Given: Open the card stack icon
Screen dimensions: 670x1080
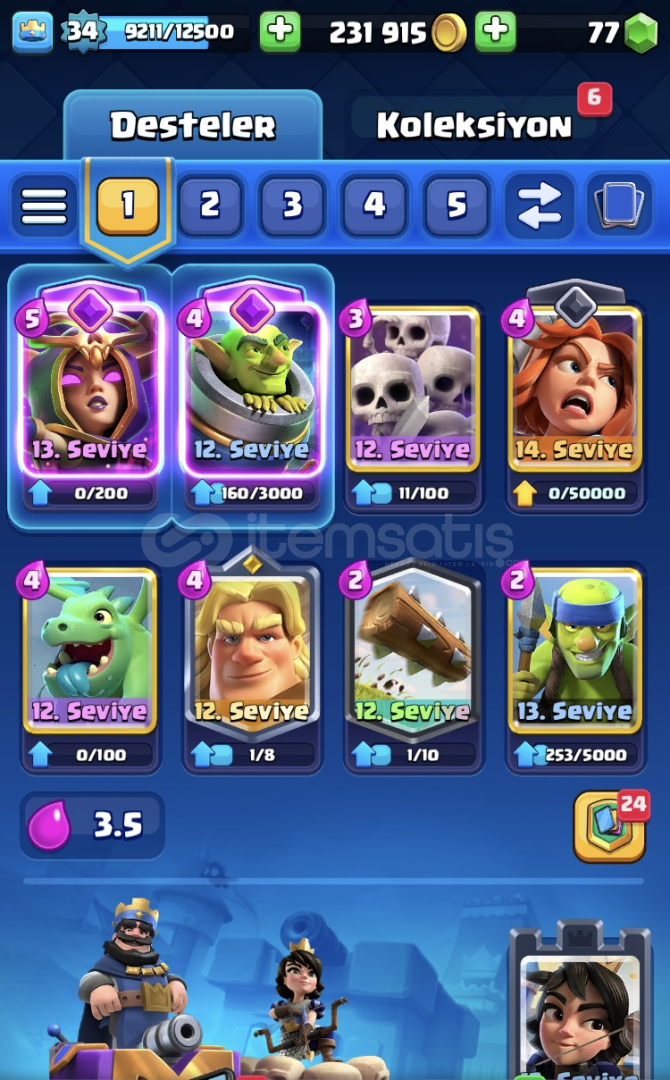Looking at the screenshot, I should click(x=619, y=205).
